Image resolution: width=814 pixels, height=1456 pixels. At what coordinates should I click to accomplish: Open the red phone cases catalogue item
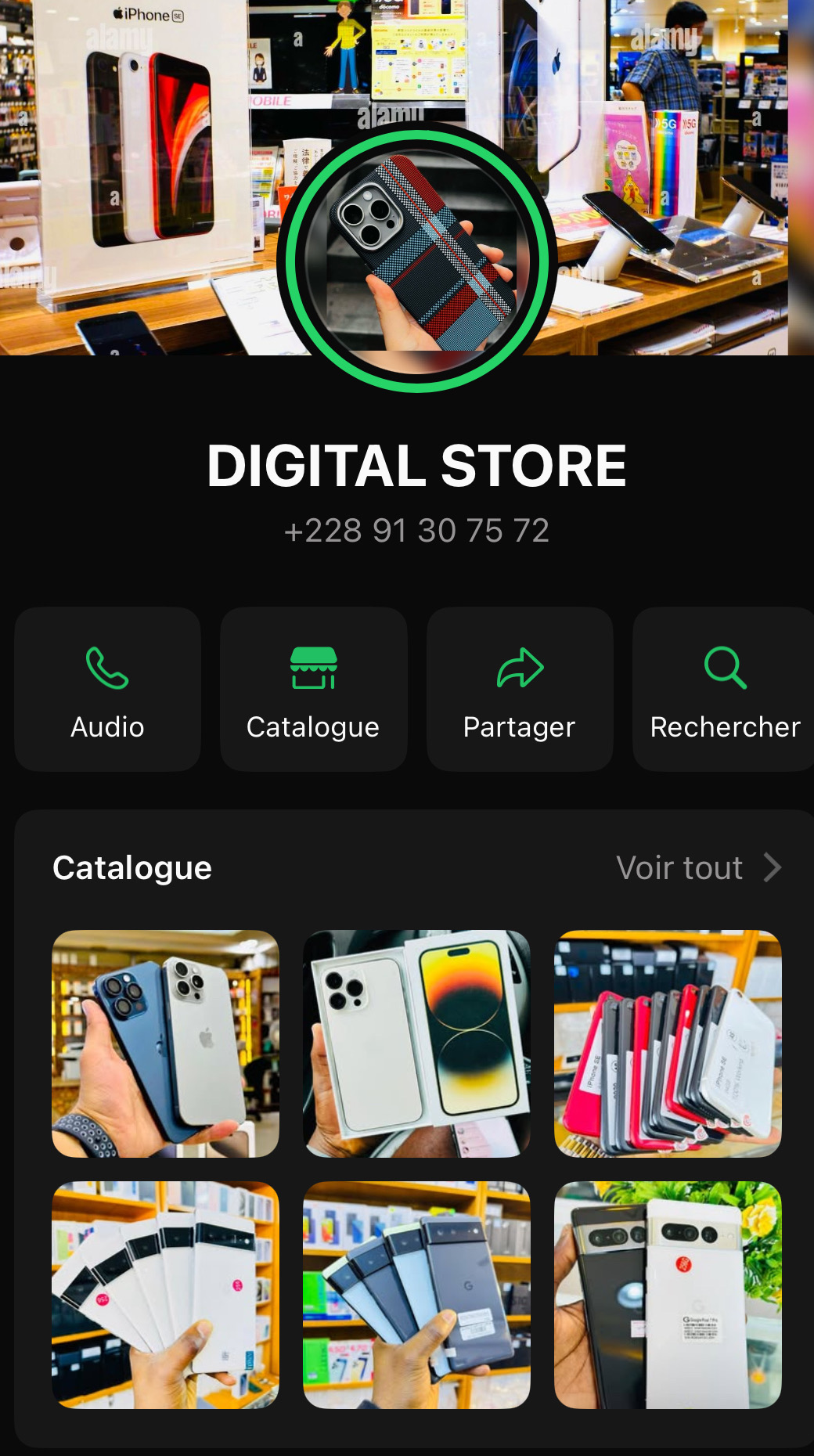click(667, 1042)
